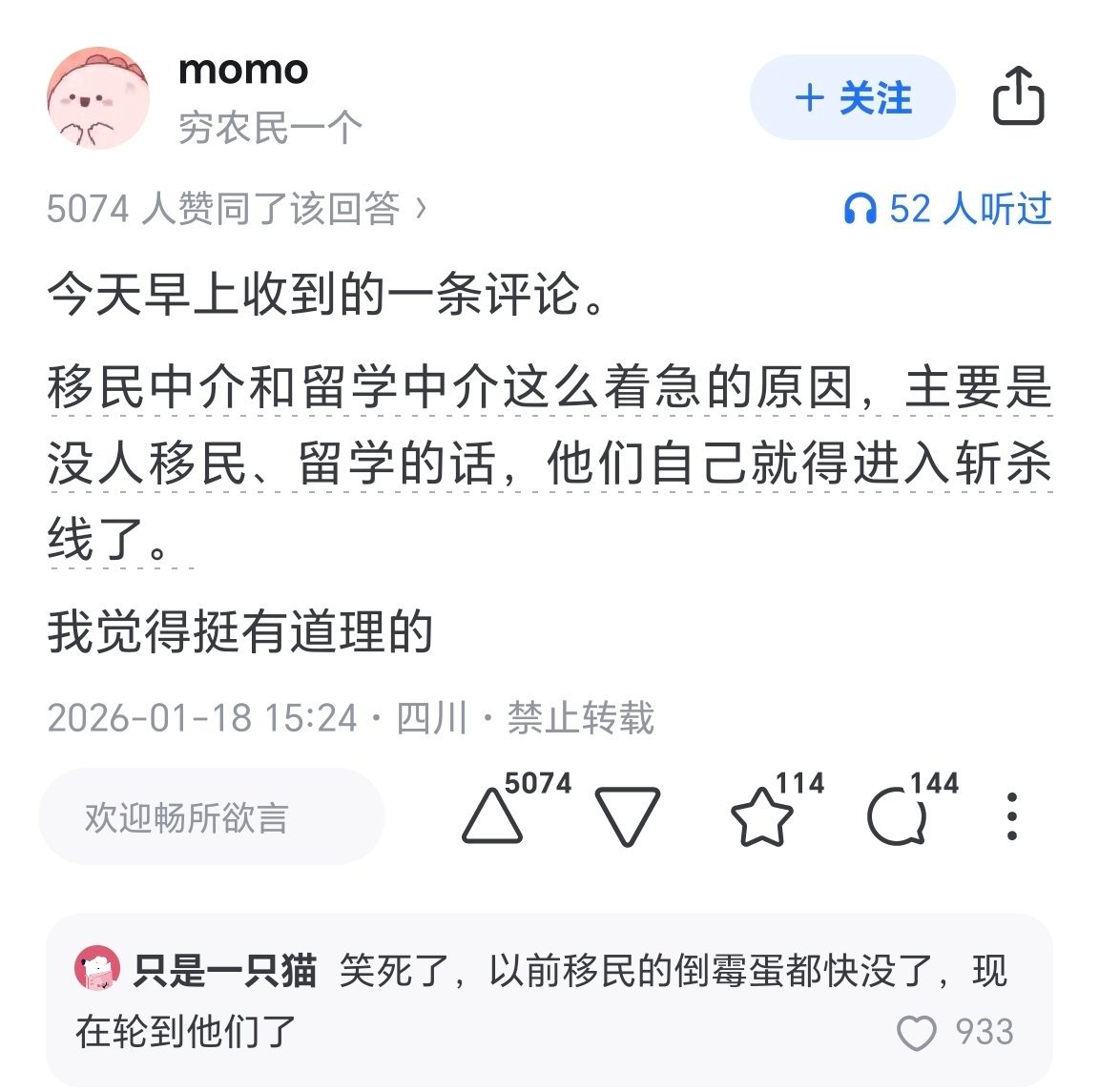Open the more options menu

1011,817
